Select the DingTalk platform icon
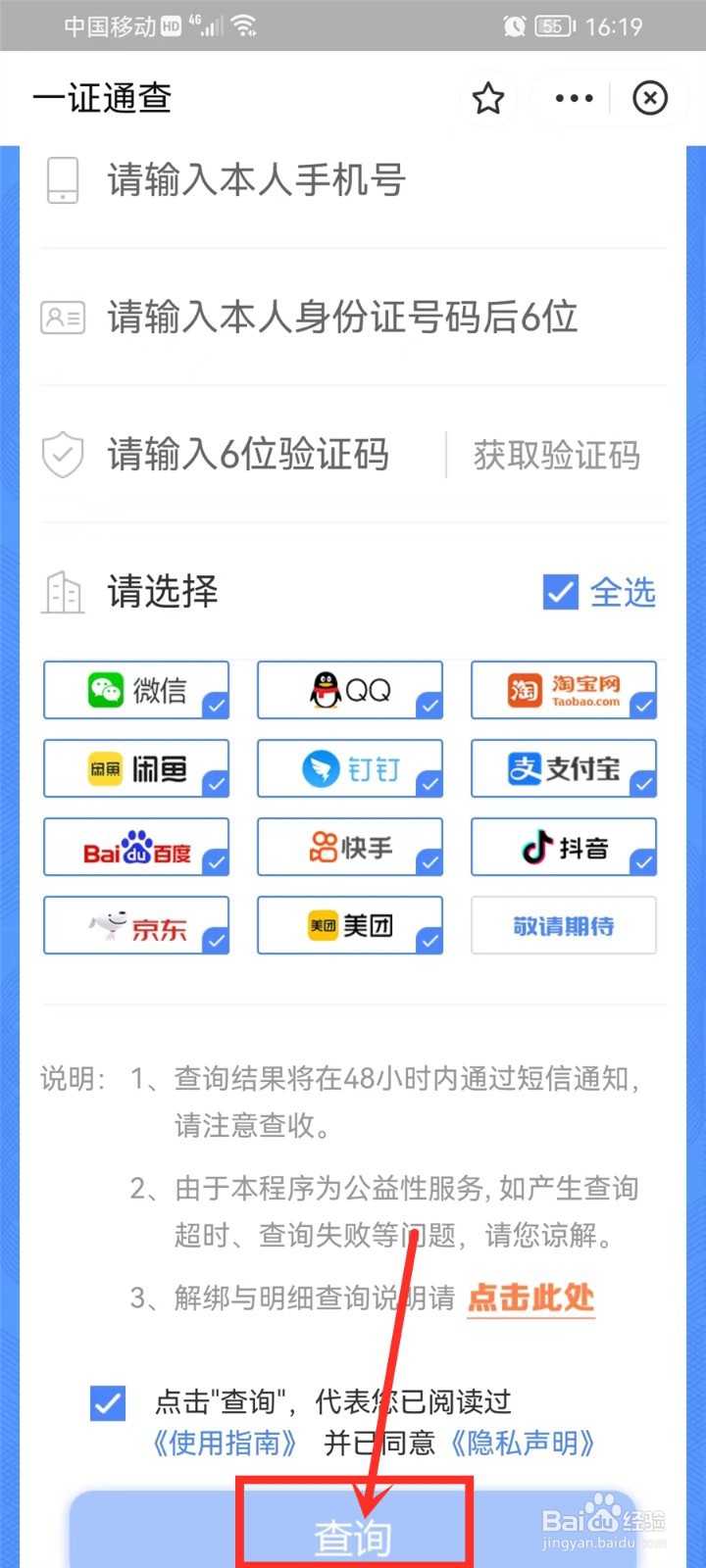 [x=349, y=768]
